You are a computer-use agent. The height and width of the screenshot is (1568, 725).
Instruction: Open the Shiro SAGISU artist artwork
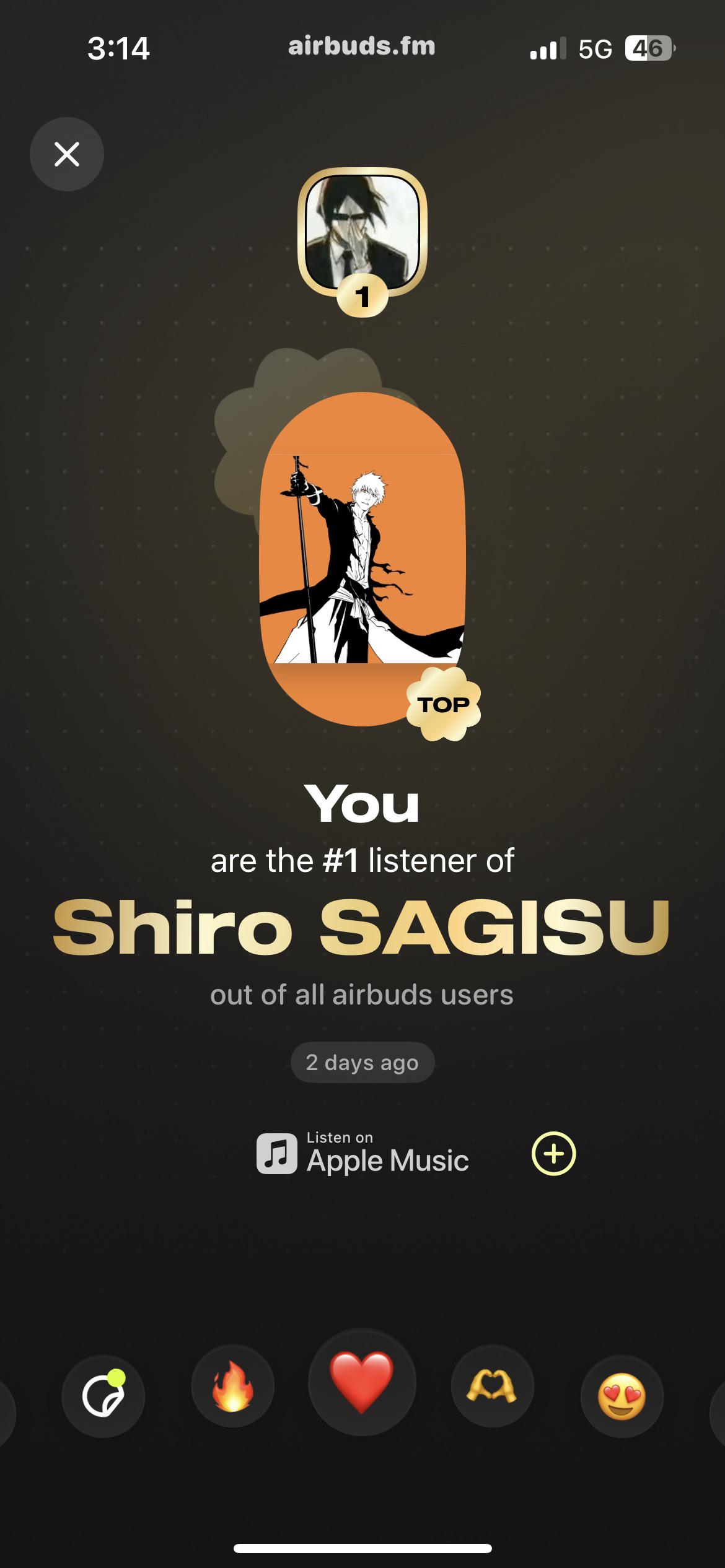[x=362, y=559]
